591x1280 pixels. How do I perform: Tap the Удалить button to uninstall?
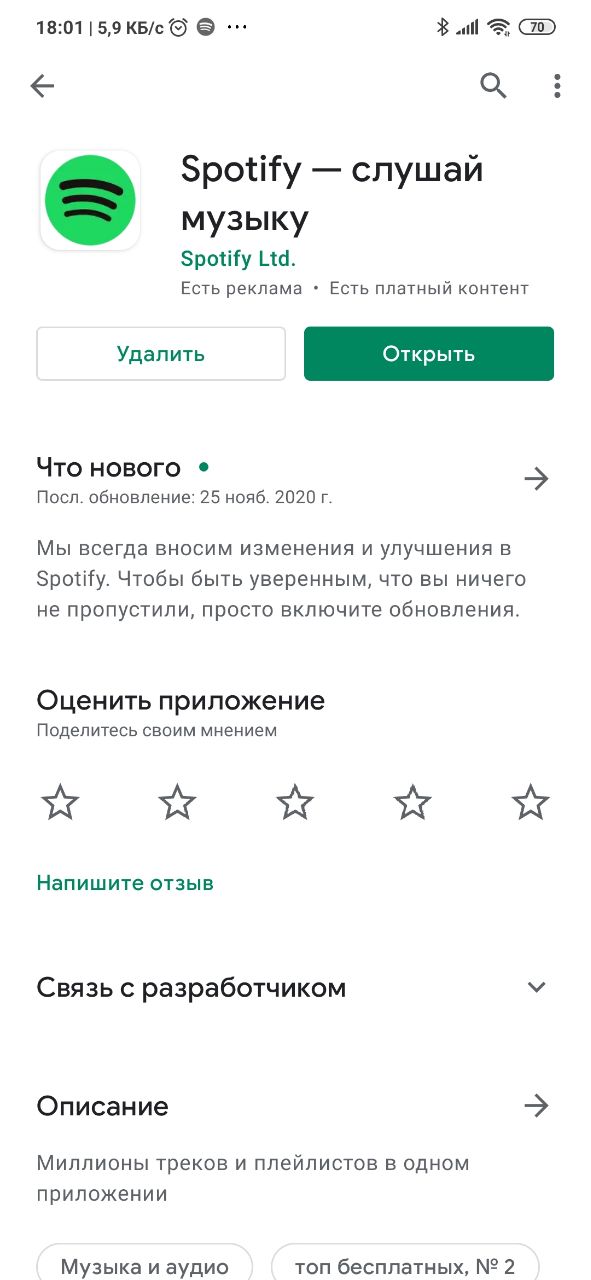point(161,354)
